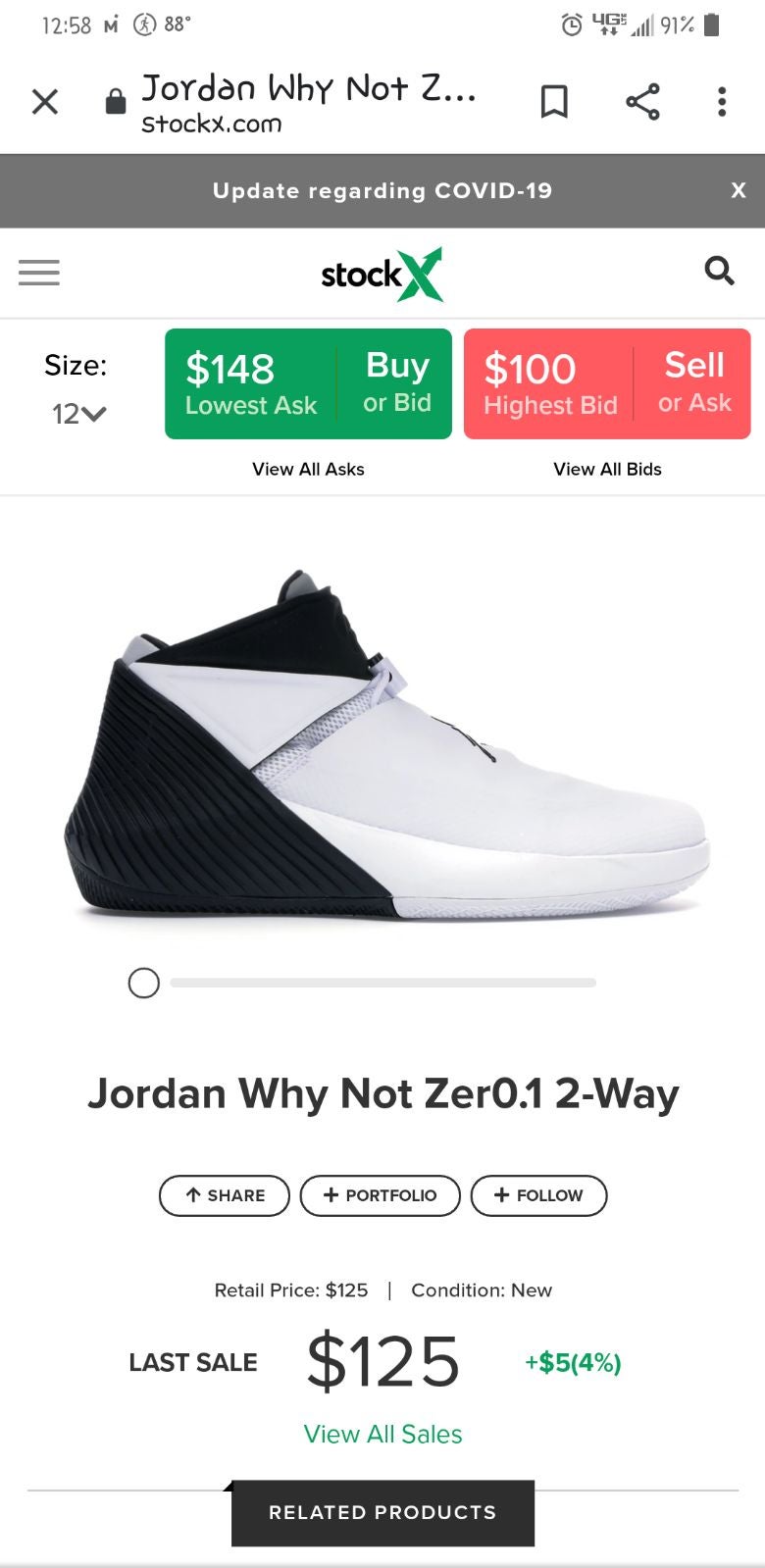View All Asks
The height and width of the screenshot is (1568, 765).
click(308, 469)
